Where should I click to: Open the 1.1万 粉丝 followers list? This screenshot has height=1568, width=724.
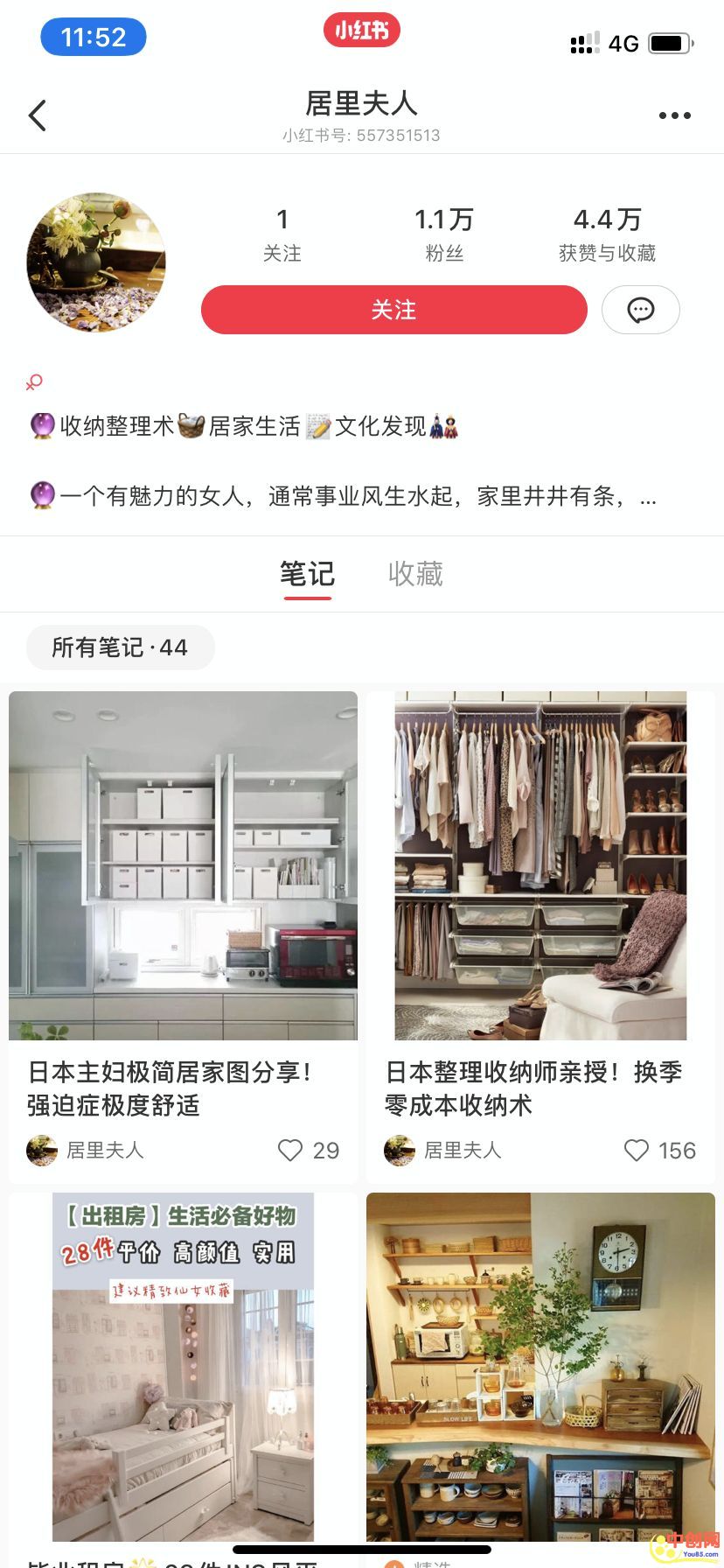click(x=443, y=234)
